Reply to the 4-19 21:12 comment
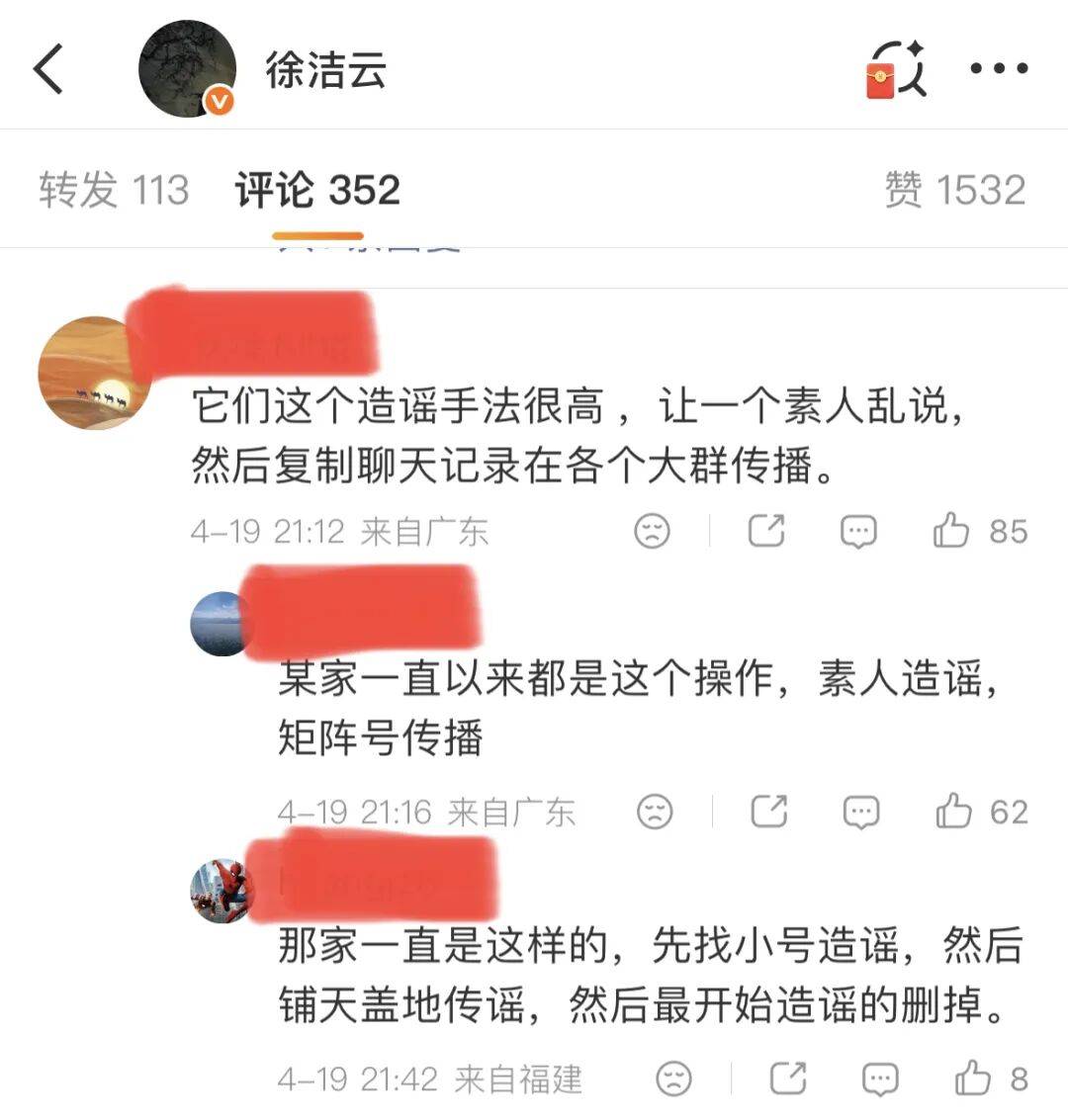 857,531
